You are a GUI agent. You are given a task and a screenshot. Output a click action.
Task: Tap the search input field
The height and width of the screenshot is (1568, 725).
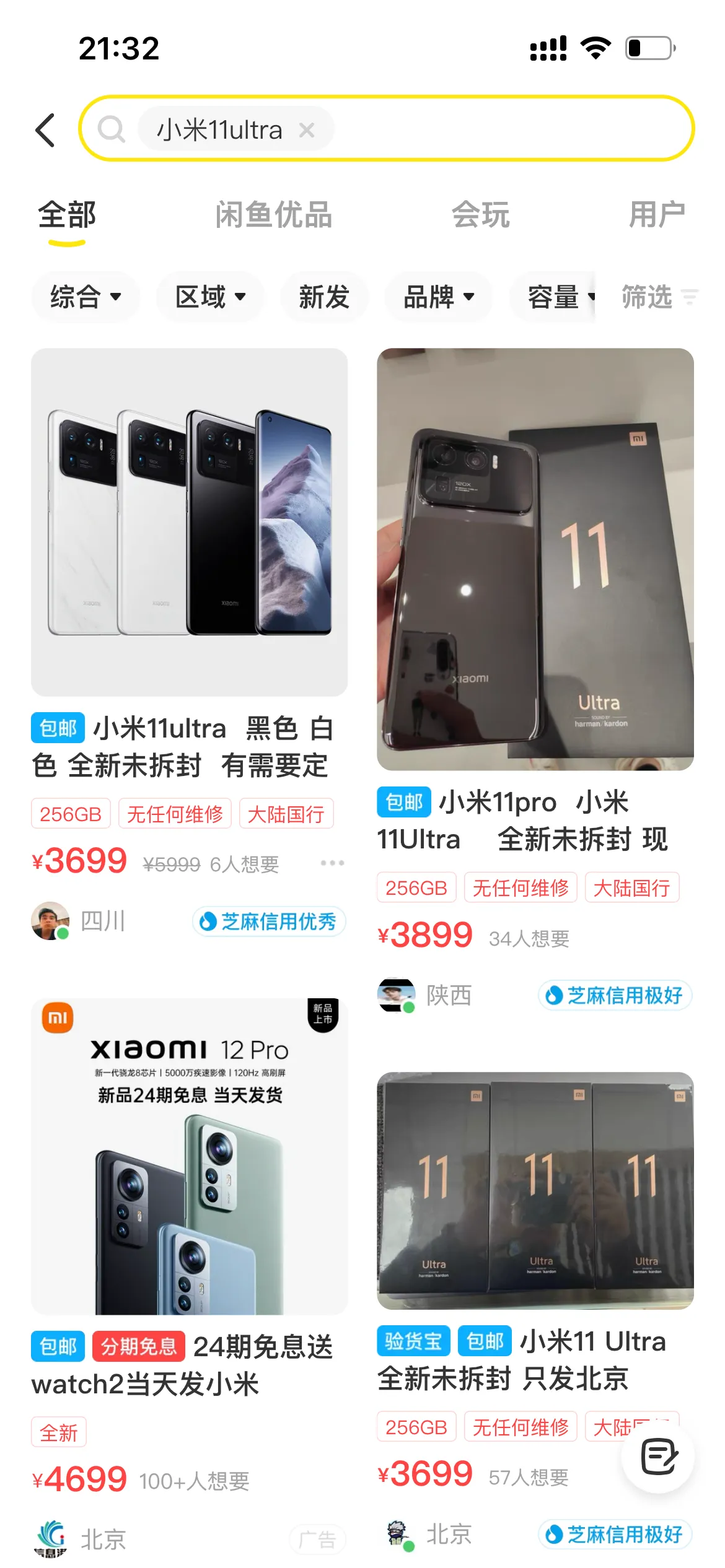pyautogui.click(x=387, y=129)
